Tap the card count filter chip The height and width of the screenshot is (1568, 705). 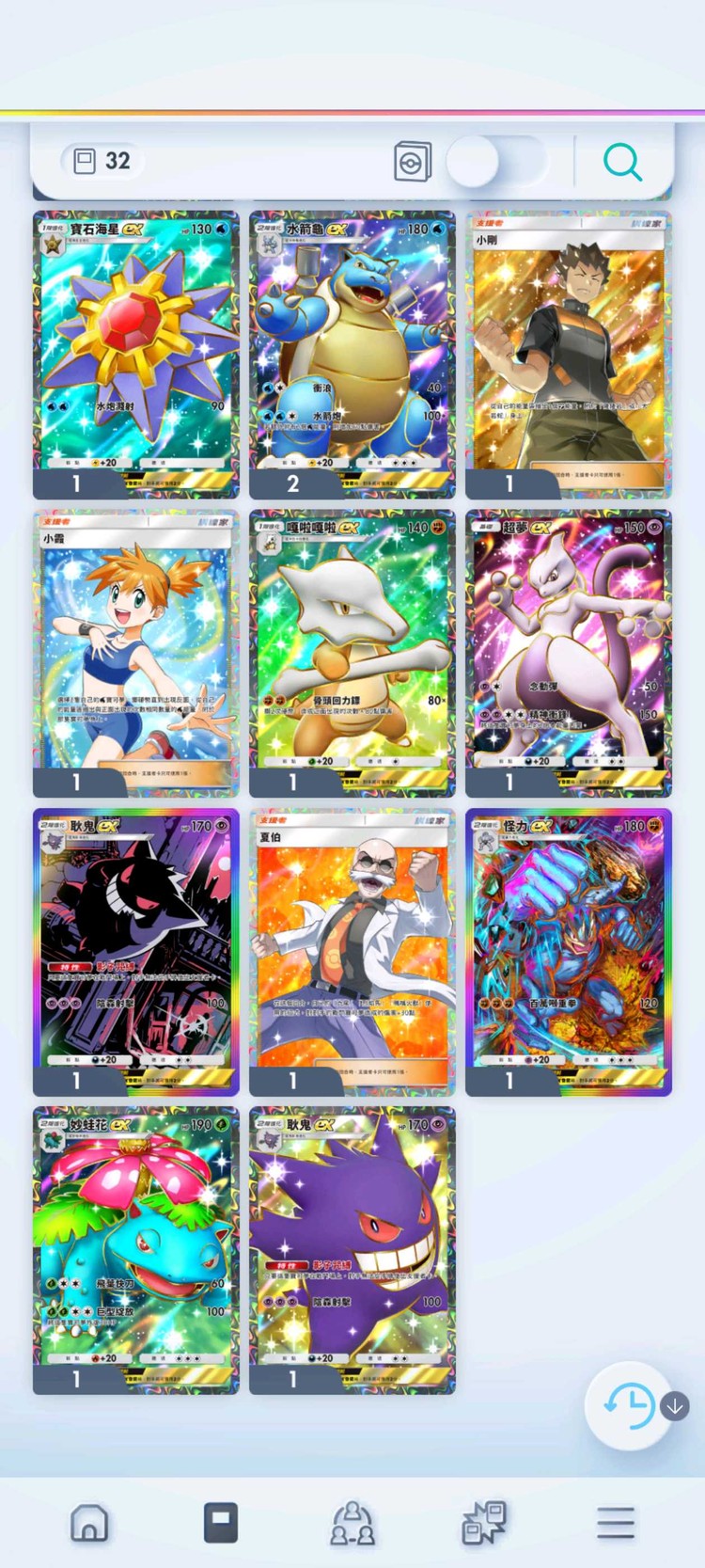(x=102, y=161)
